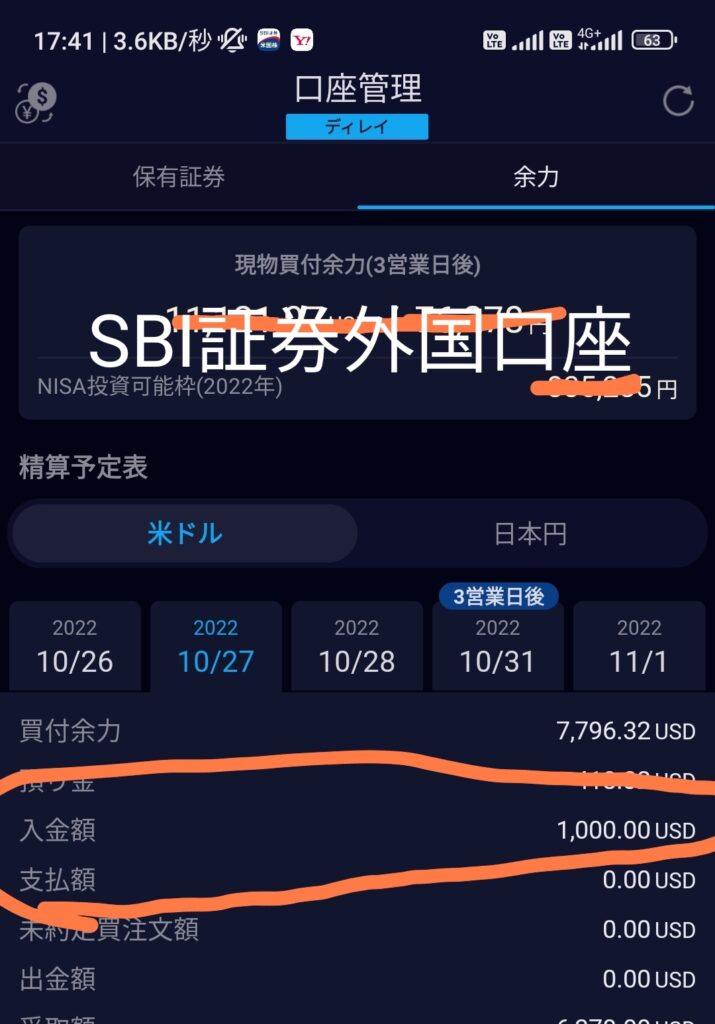Select the 余力 tab
This screenshot has width=715, height=1024.
[536, 177]
